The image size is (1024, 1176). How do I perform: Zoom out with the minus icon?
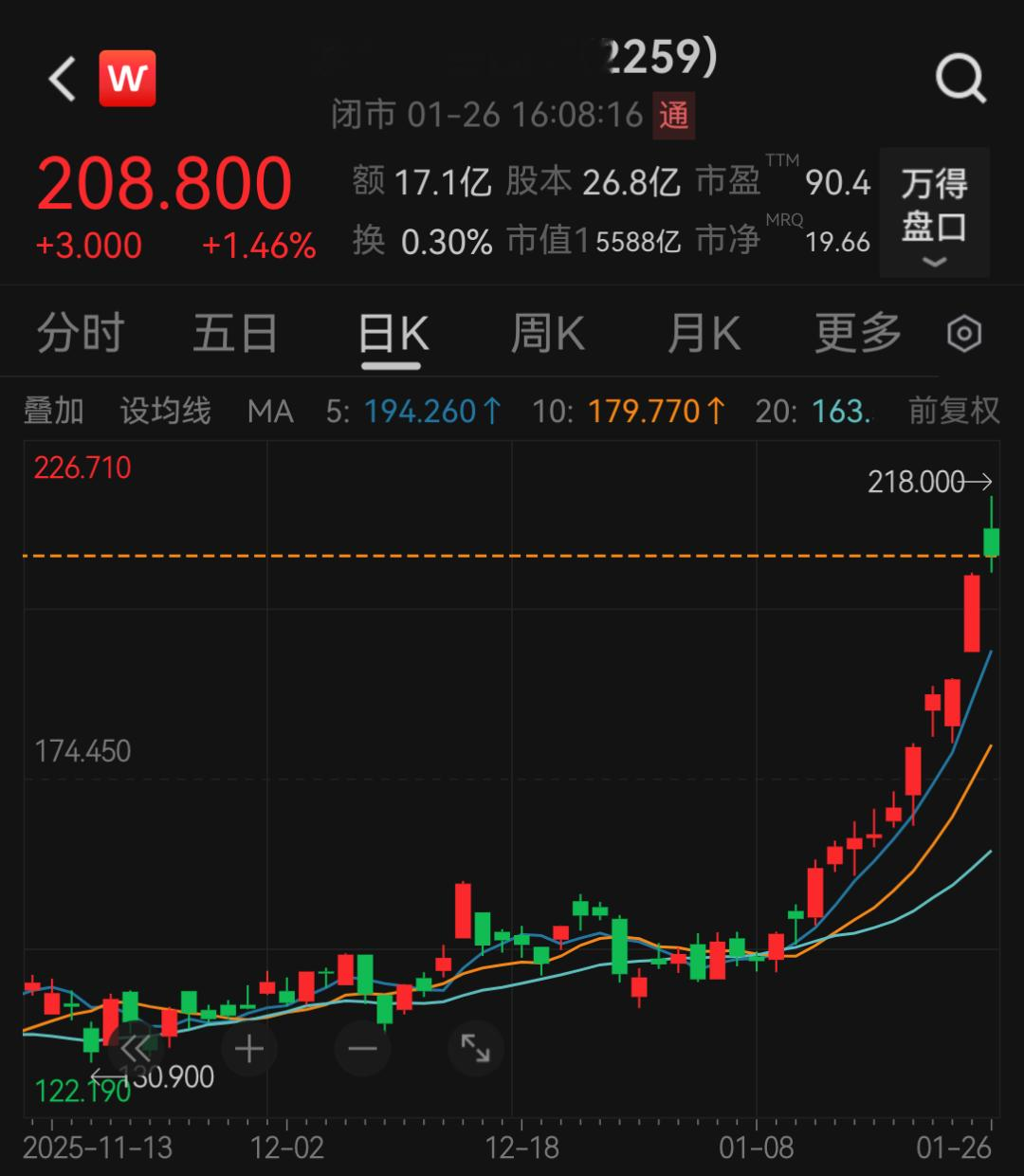click(361, 1050)
